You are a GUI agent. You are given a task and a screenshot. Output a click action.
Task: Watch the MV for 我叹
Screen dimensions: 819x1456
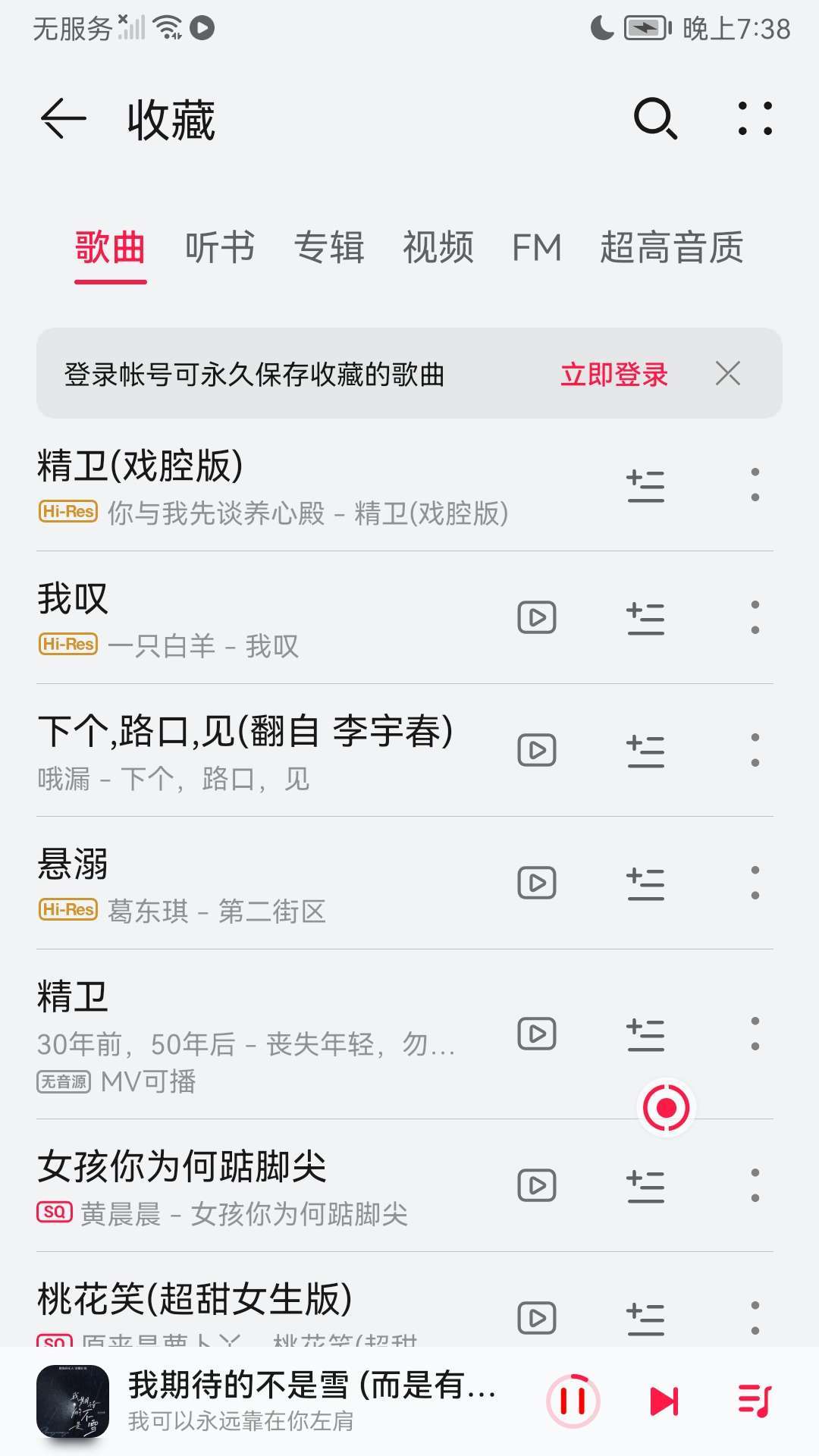tap(537, 617)
